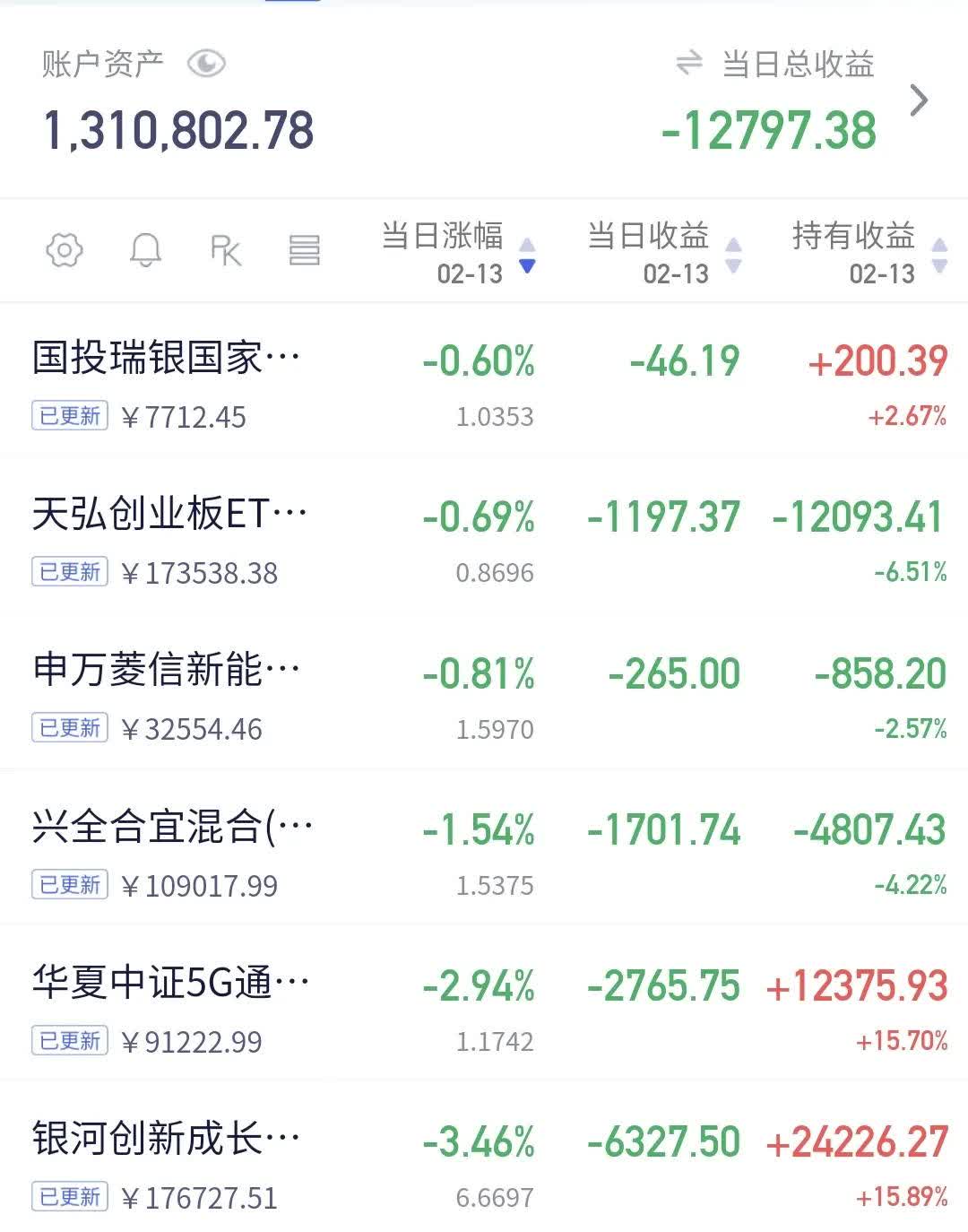Expand details for 申万菱信新能 fund row
Viewport: 968px width, 1232px height.
pyautogui.click(x=166, y=669)
